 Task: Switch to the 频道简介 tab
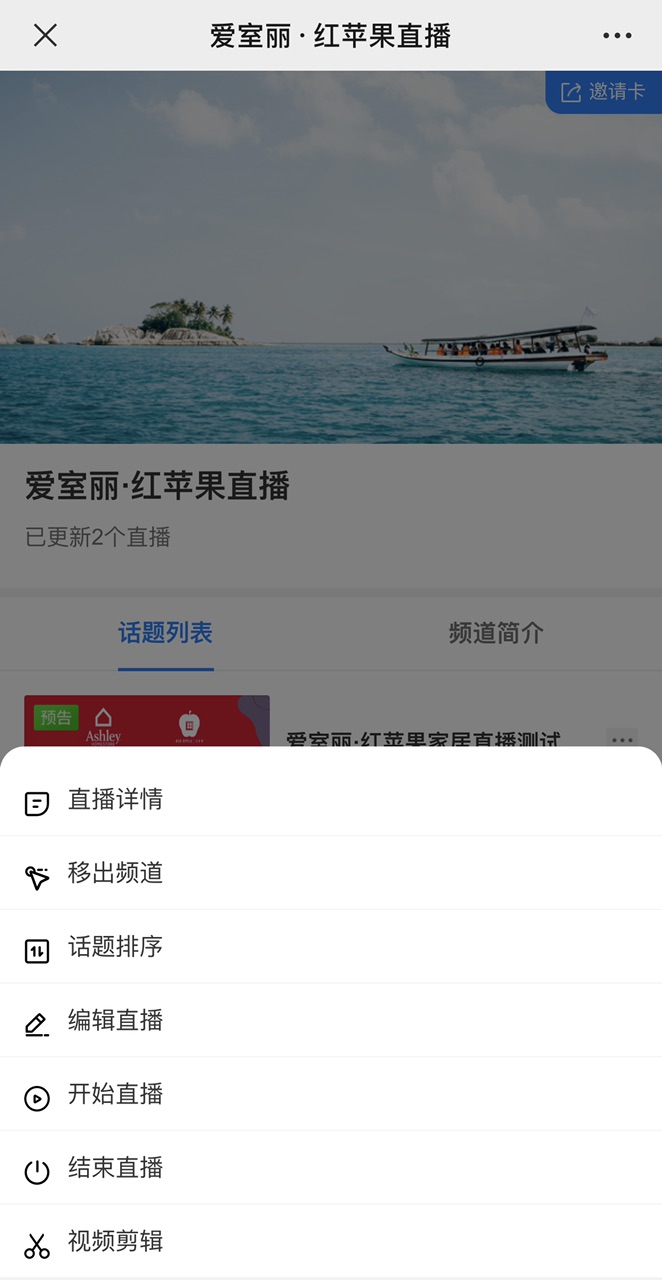(496, 633)
